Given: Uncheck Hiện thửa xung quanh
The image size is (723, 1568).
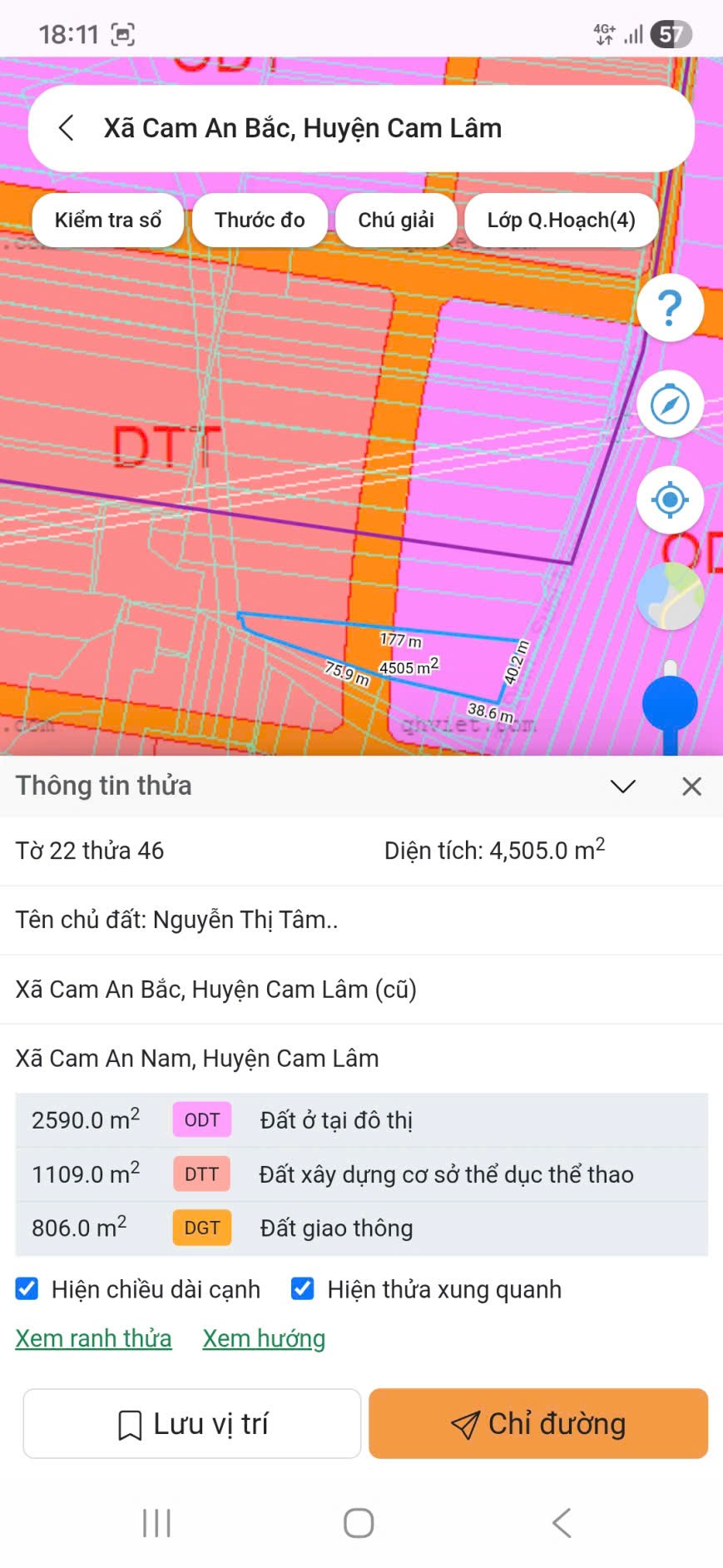Looking at the screenshot, I should click(x=303, y=1289).
